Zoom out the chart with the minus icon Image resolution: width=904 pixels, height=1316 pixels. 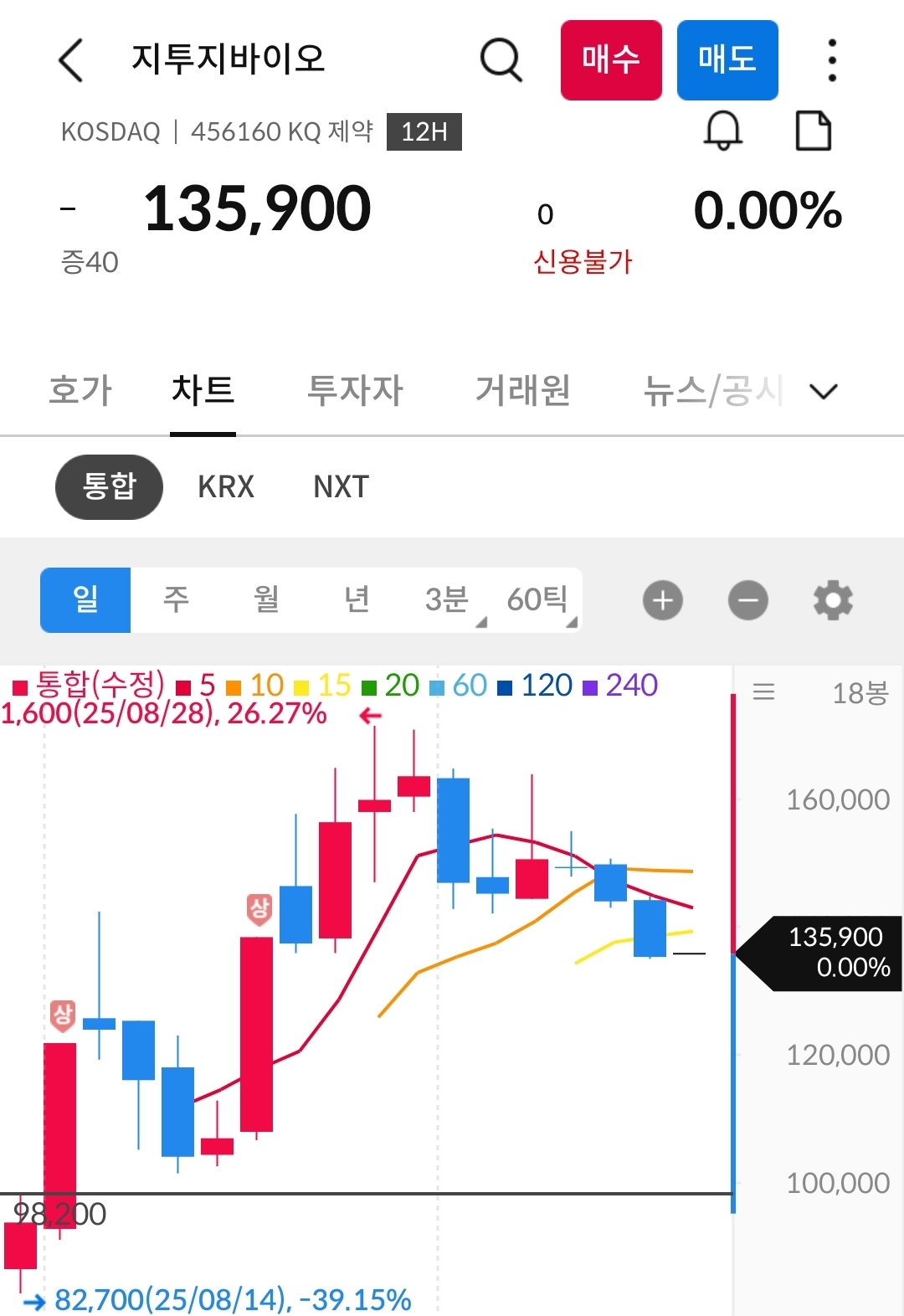click(x=747, y=599)
